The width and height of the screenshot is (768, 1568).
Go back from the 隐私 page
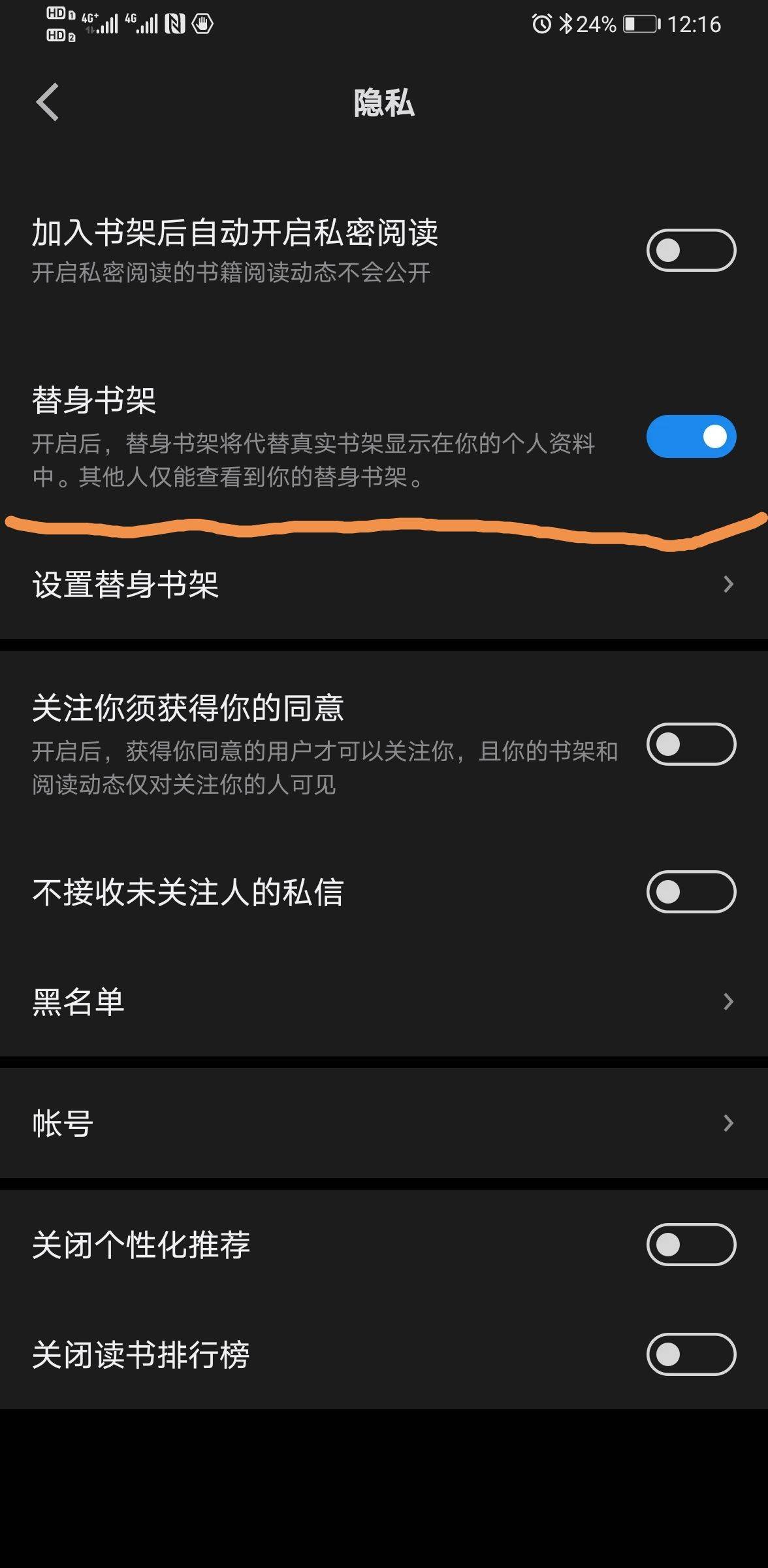click(48, 102)
